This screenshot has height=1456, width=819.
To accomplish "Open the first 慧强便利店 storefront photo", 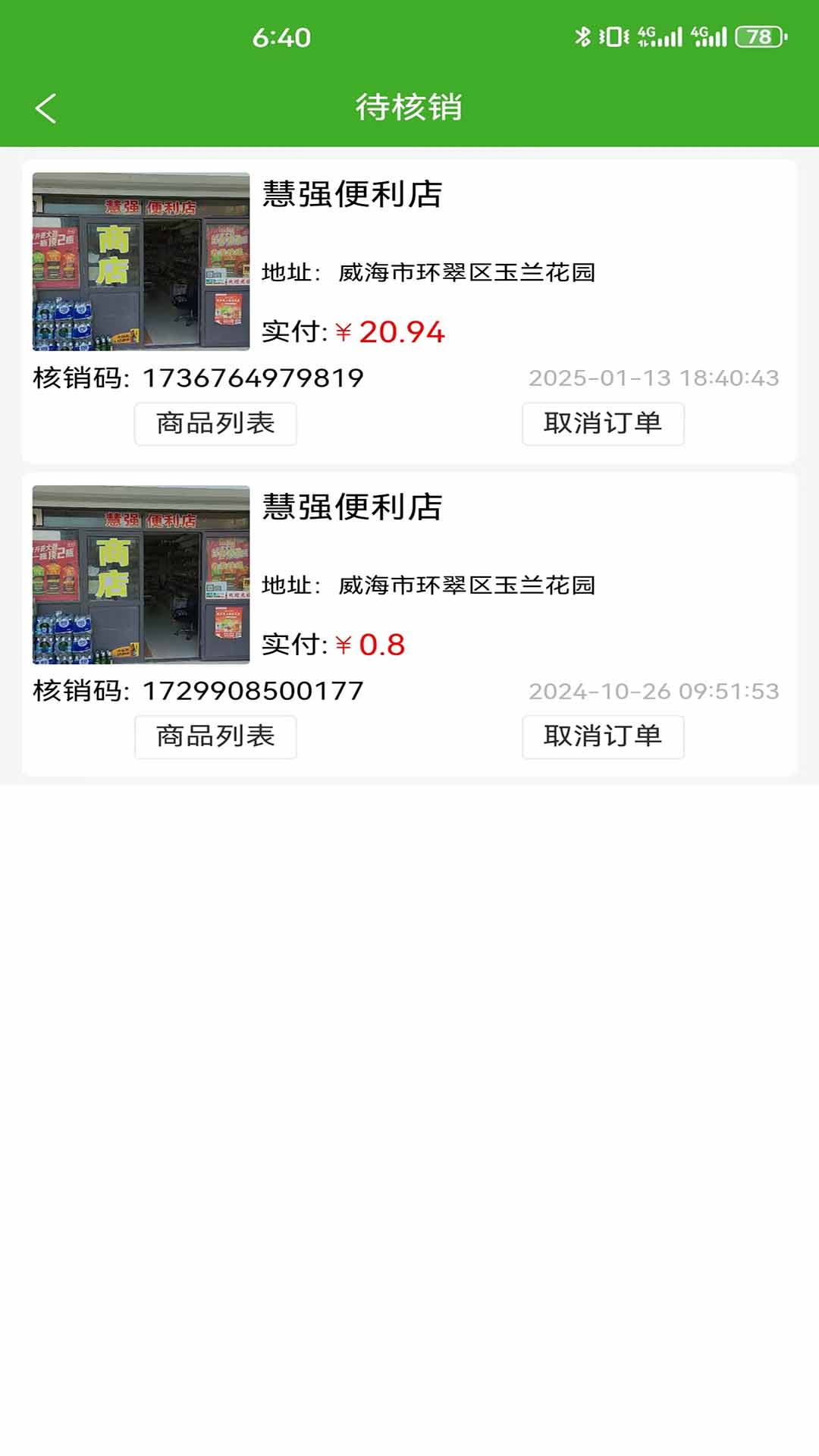I will coord(141,261).
